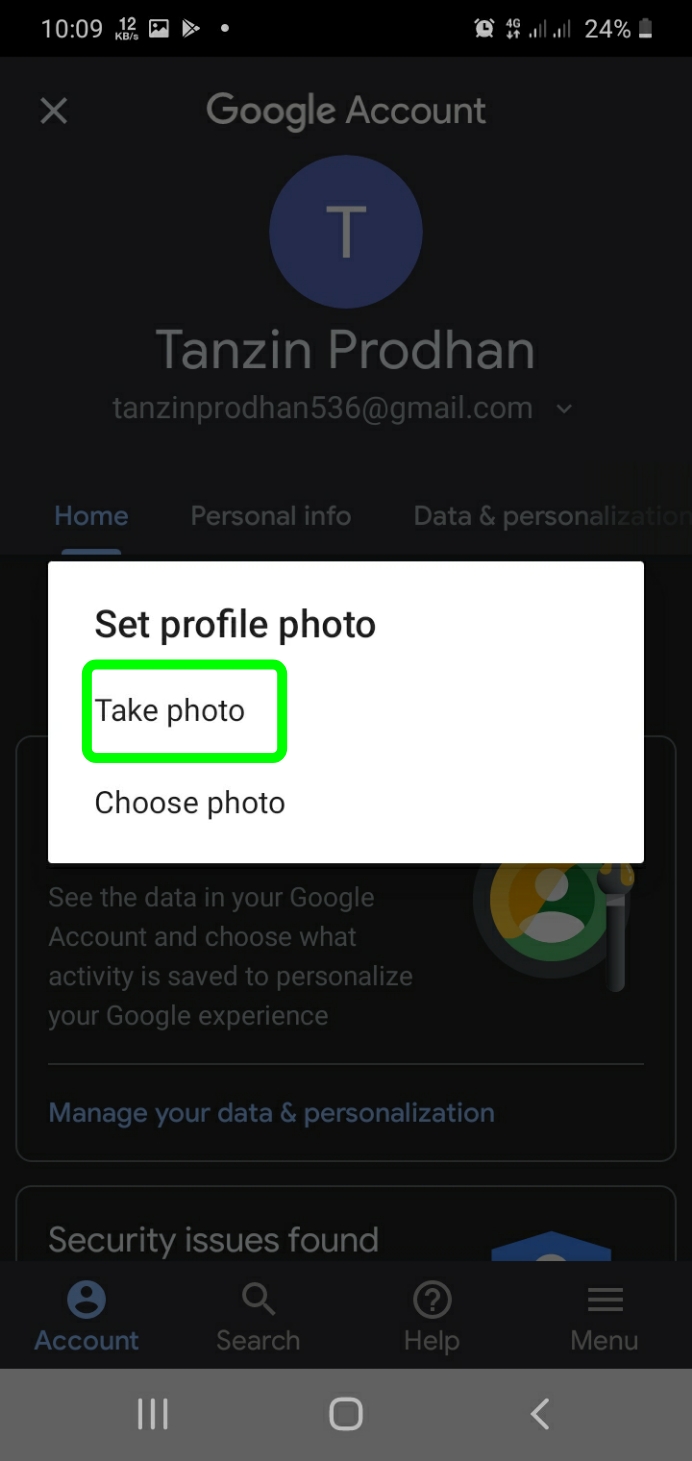Go back using system navigation
This screenshot has width=692, height=1461.
540,1414
